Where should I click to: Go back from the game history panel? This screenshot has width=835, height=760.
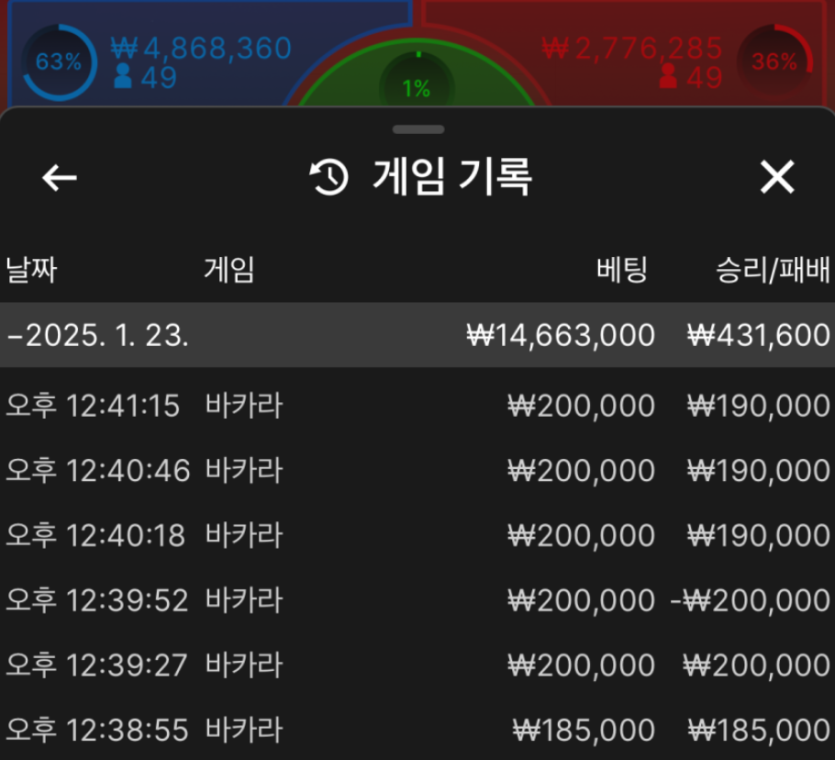point(59,178)
